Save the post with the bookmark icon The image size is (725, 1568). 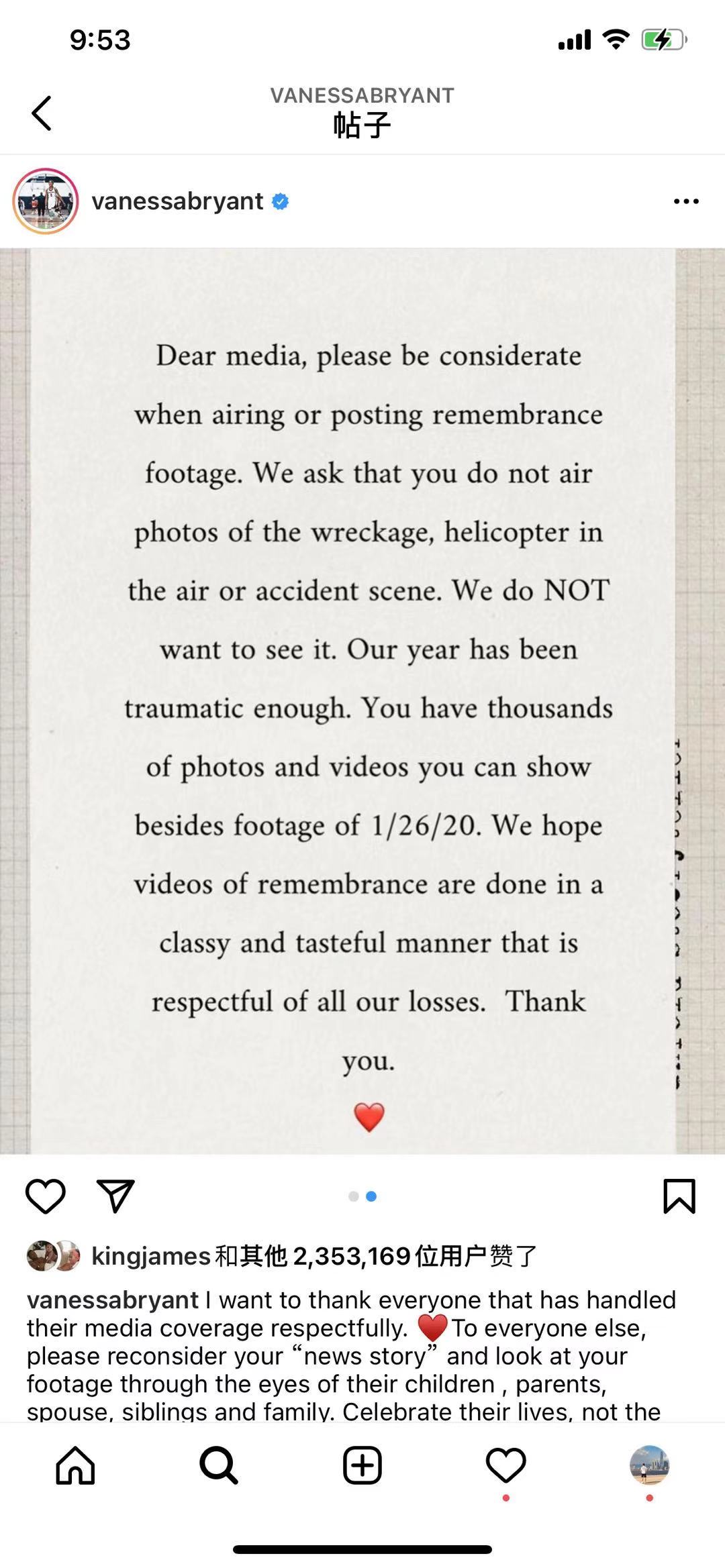[679, 1196]
